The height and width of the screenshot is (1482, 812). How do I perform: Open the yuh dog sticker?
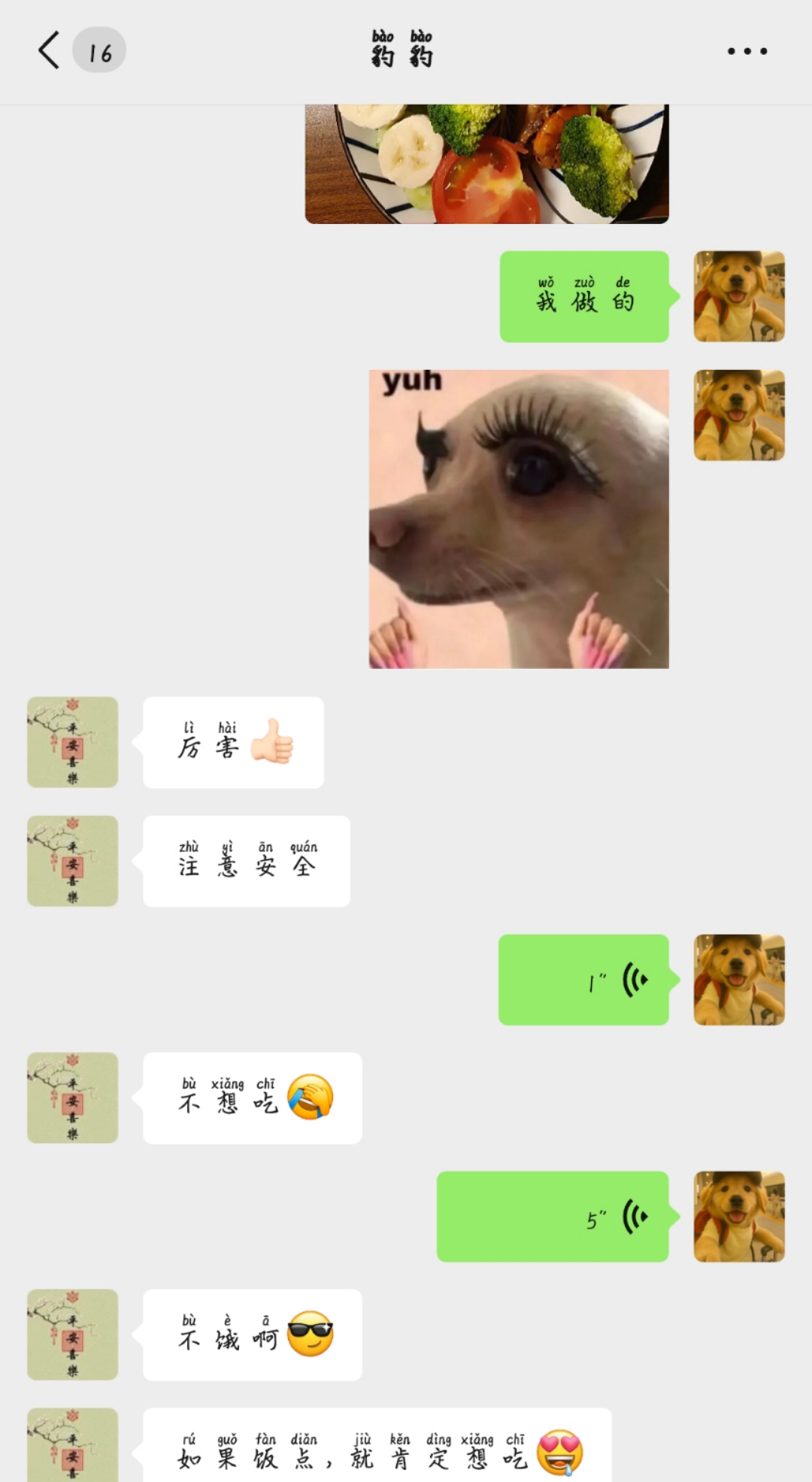519,519
